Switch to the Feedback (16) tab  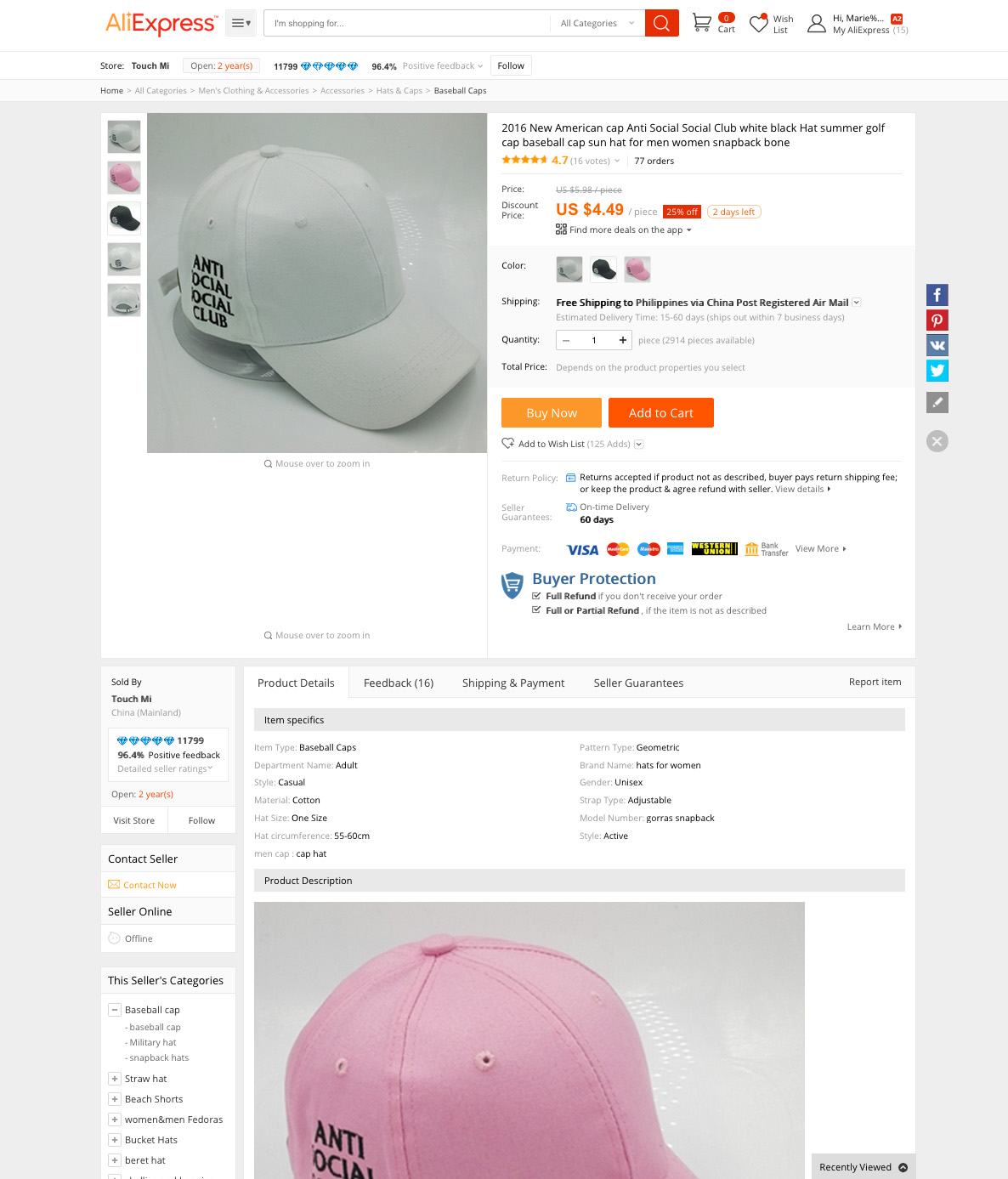pos(399,683)
